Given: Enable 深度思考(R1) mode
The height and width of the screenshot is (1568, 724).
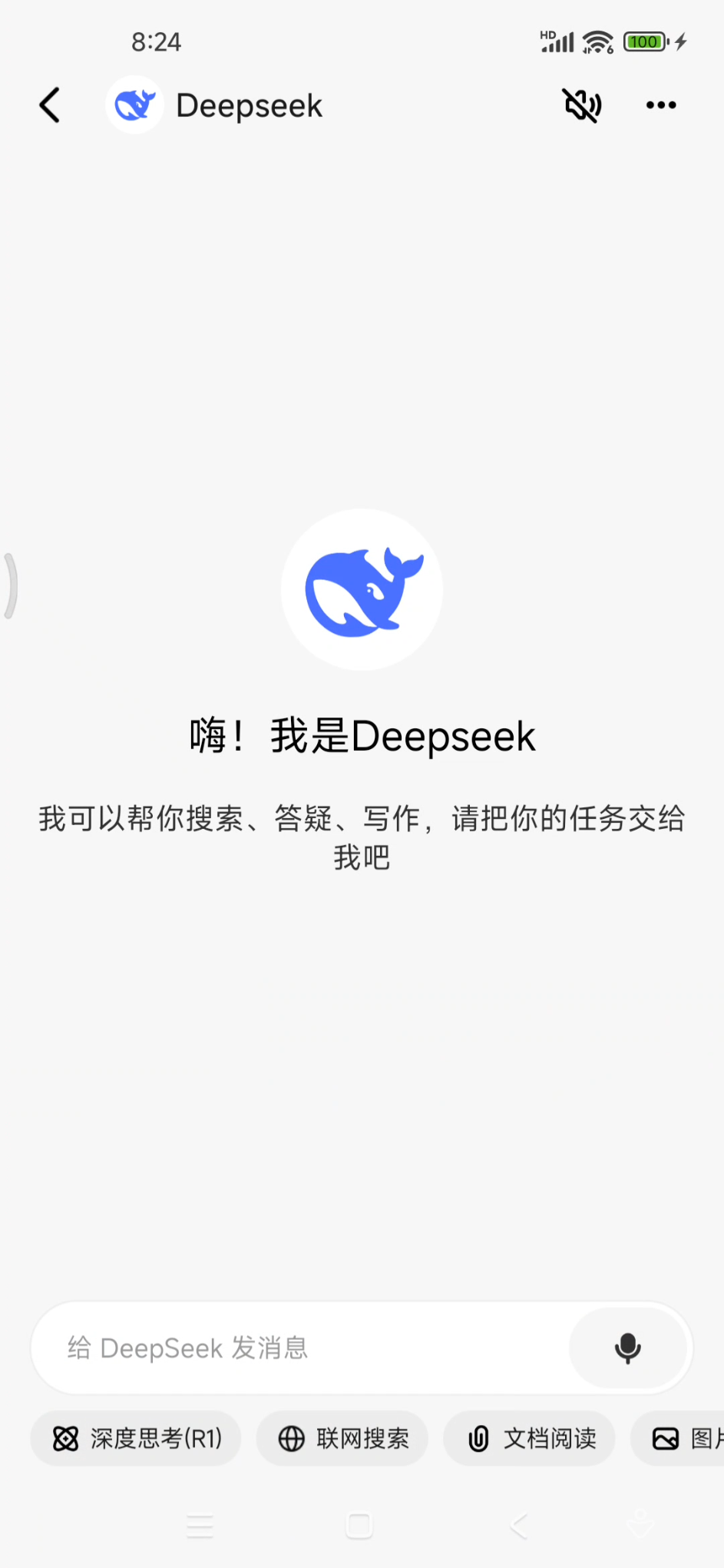Looking at the screenshot, I should pyautogui.click(x=136, y=1438).
